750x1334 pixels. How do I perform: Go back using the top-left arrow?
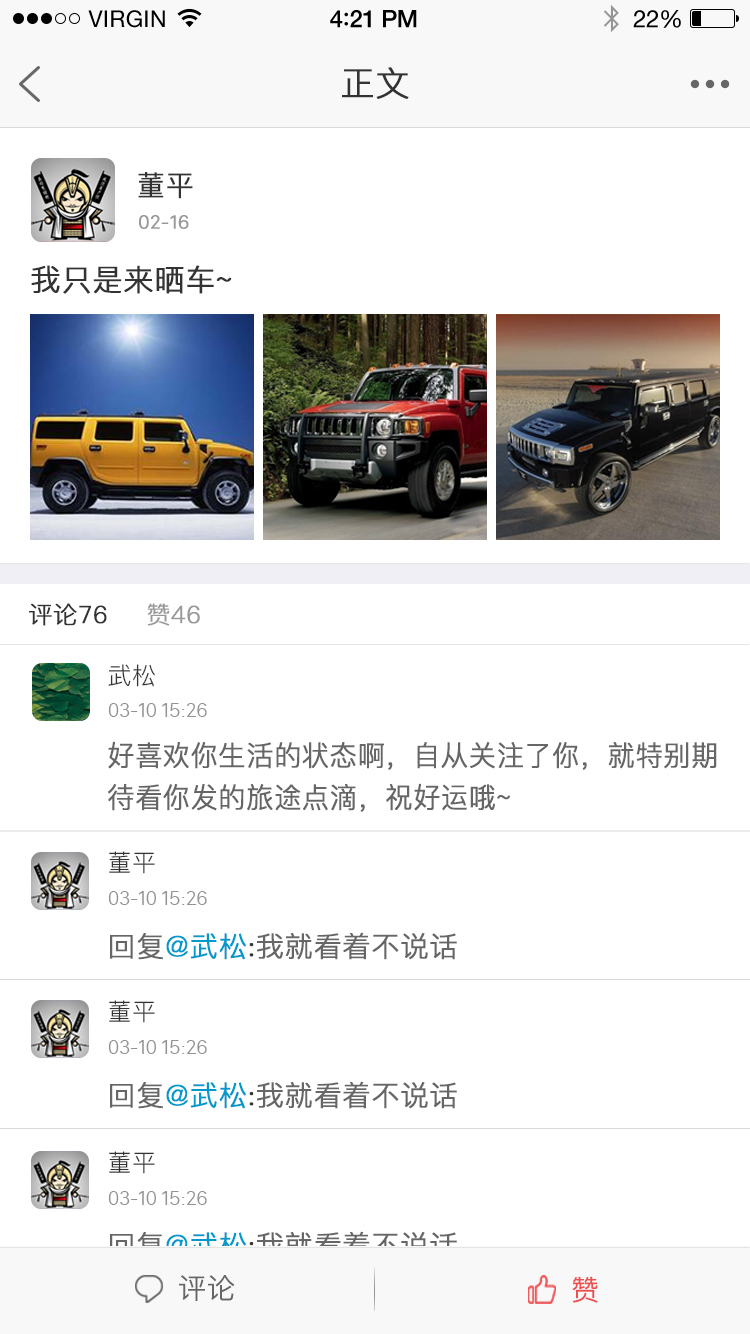click(x=30, y=84)
